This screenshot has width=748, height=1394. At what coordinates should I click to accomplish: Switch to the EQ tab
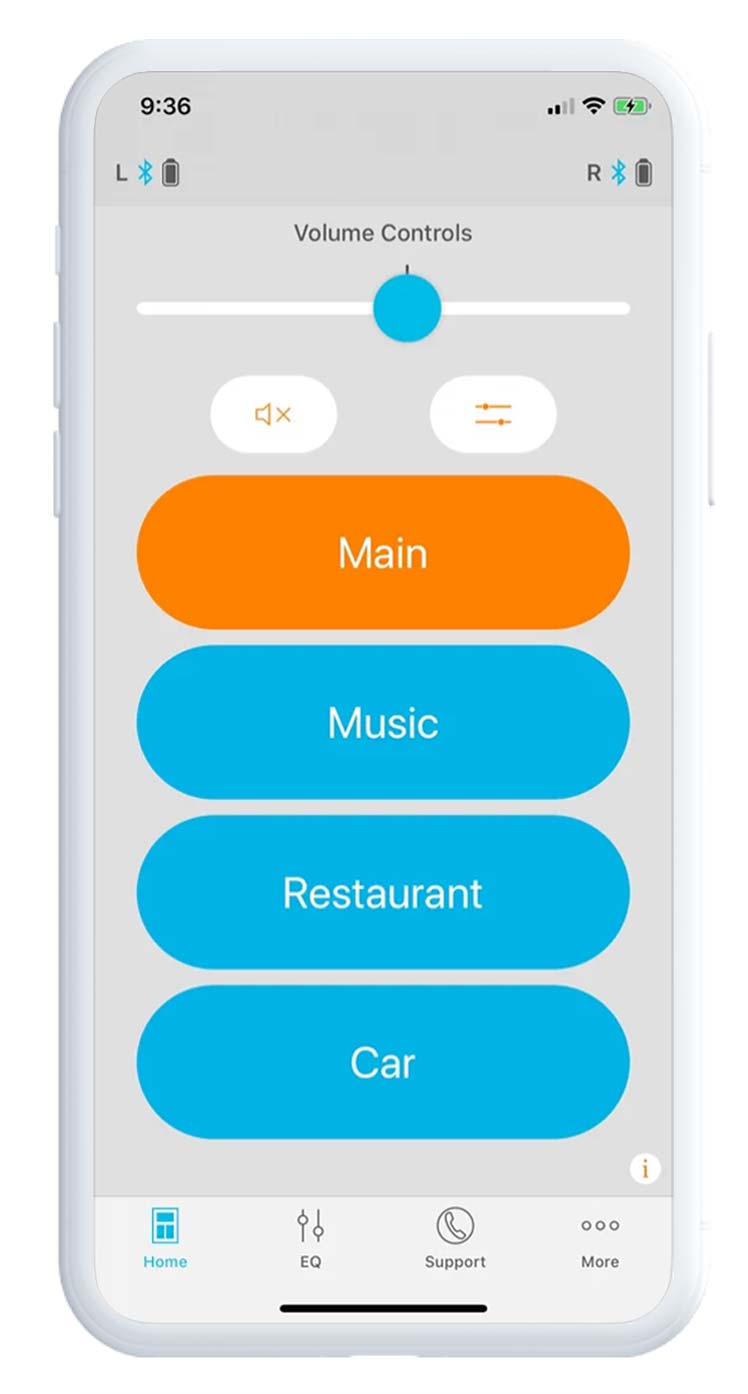[x=310, y=1238]
